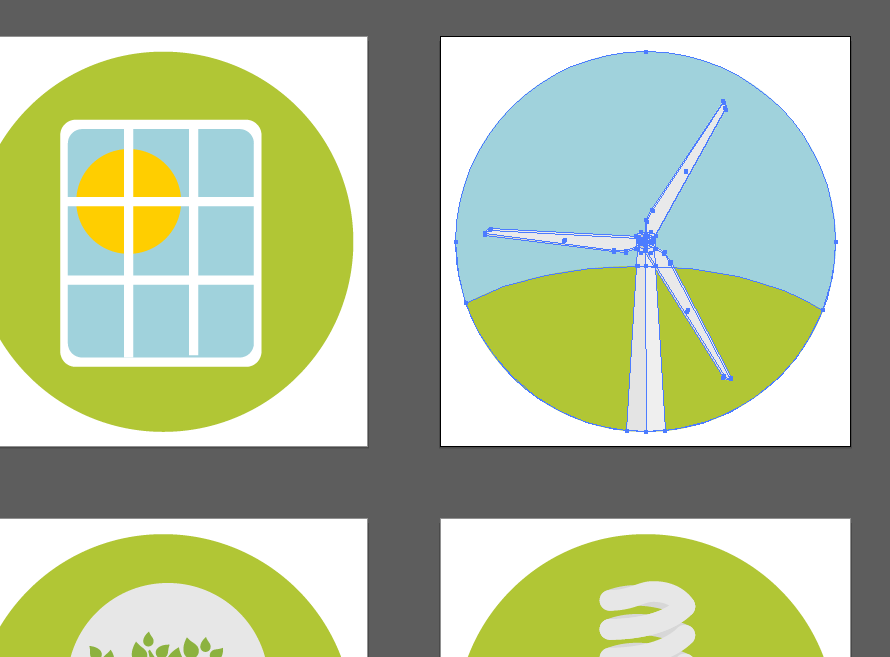Select the green leaves icon artboard
The width and height of the screenshot is (890, 657).
[165, 600]
